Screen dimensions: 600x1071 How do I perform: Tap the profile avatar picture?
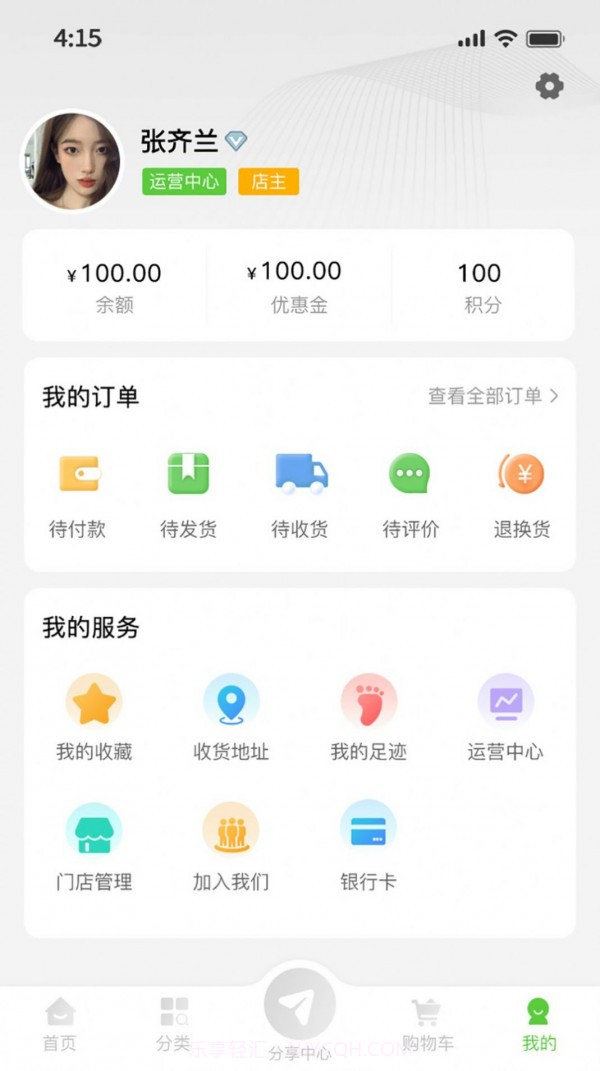coord(72,161)
